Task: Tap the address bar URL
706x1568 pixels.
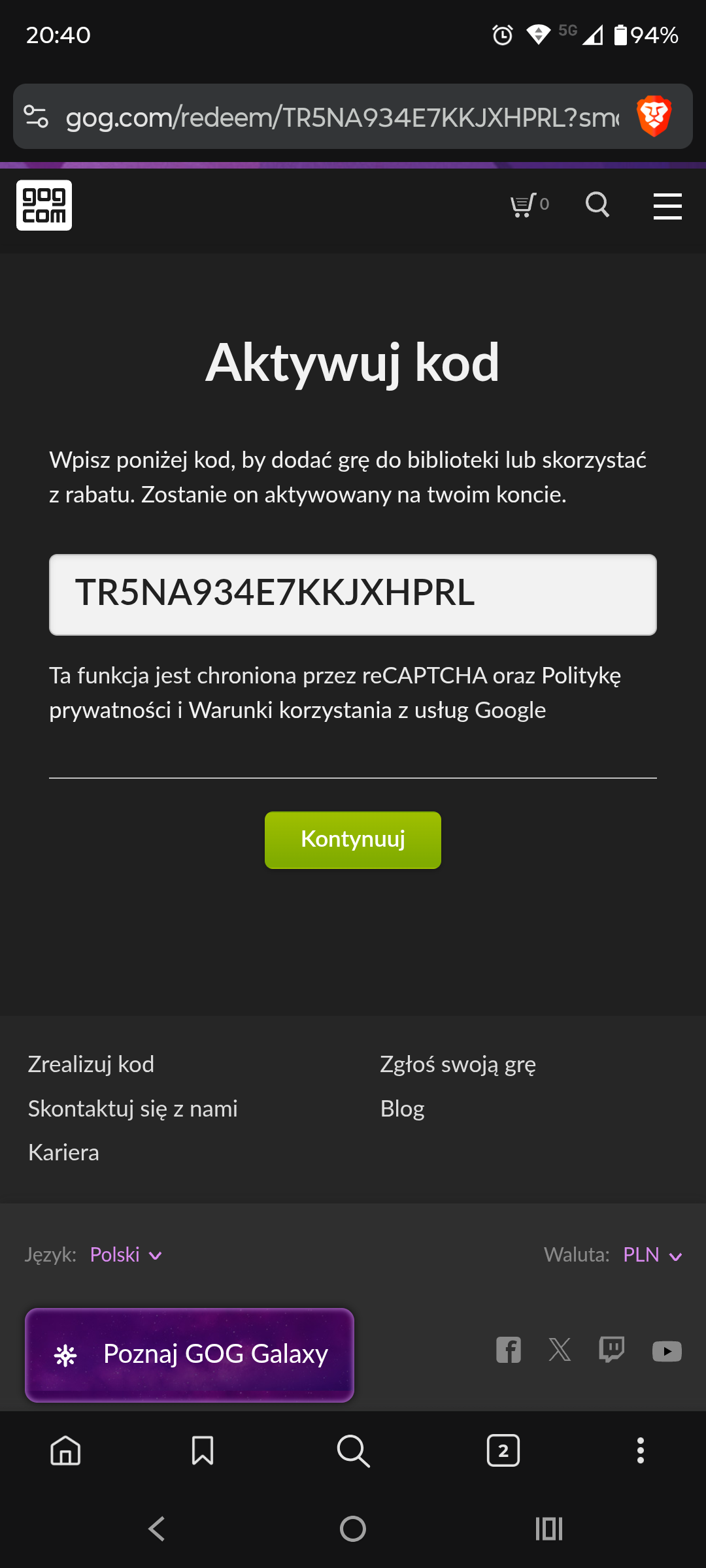Action: 340,118
